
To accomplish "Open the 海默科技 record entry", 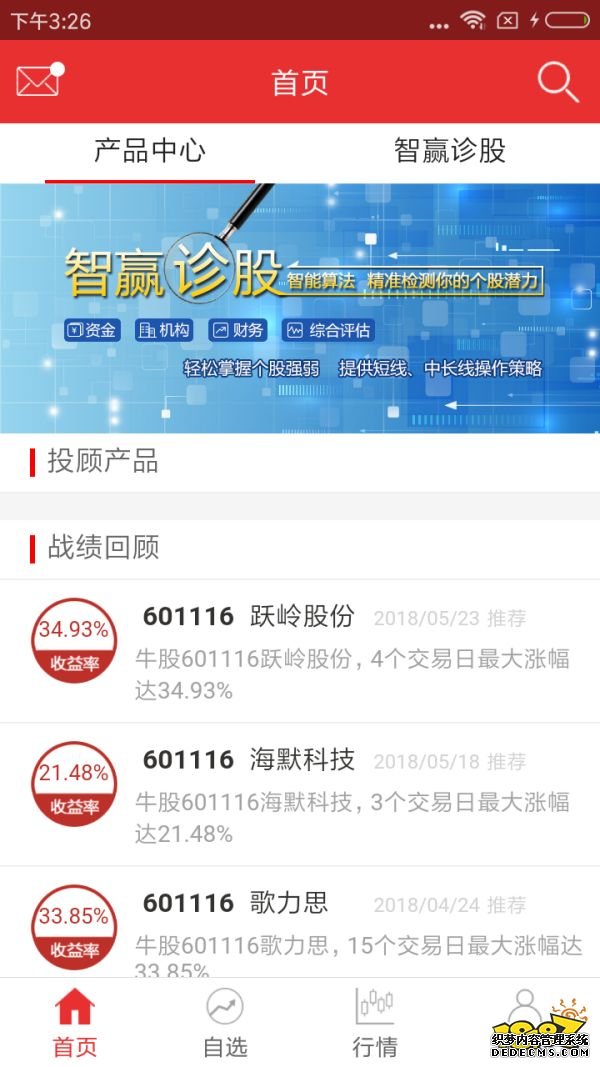I will (300, 794).
